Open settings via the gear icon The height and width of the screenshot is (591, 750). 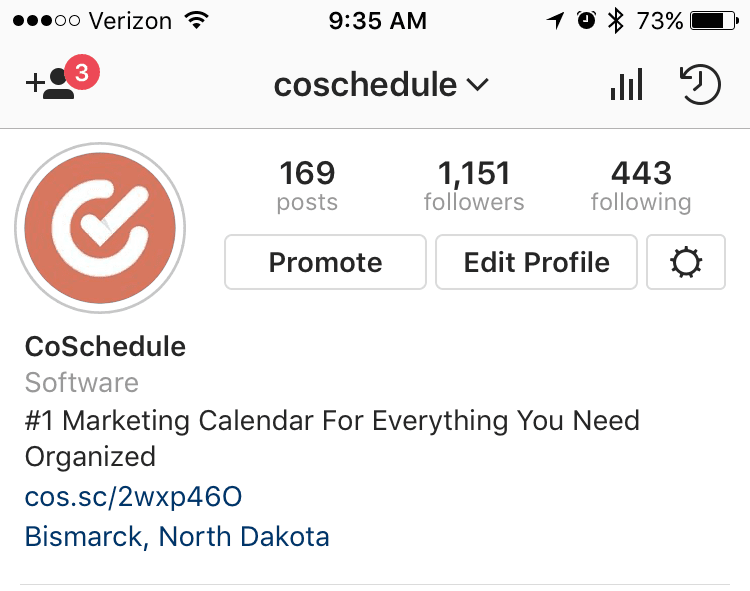(x=686, y=263)
